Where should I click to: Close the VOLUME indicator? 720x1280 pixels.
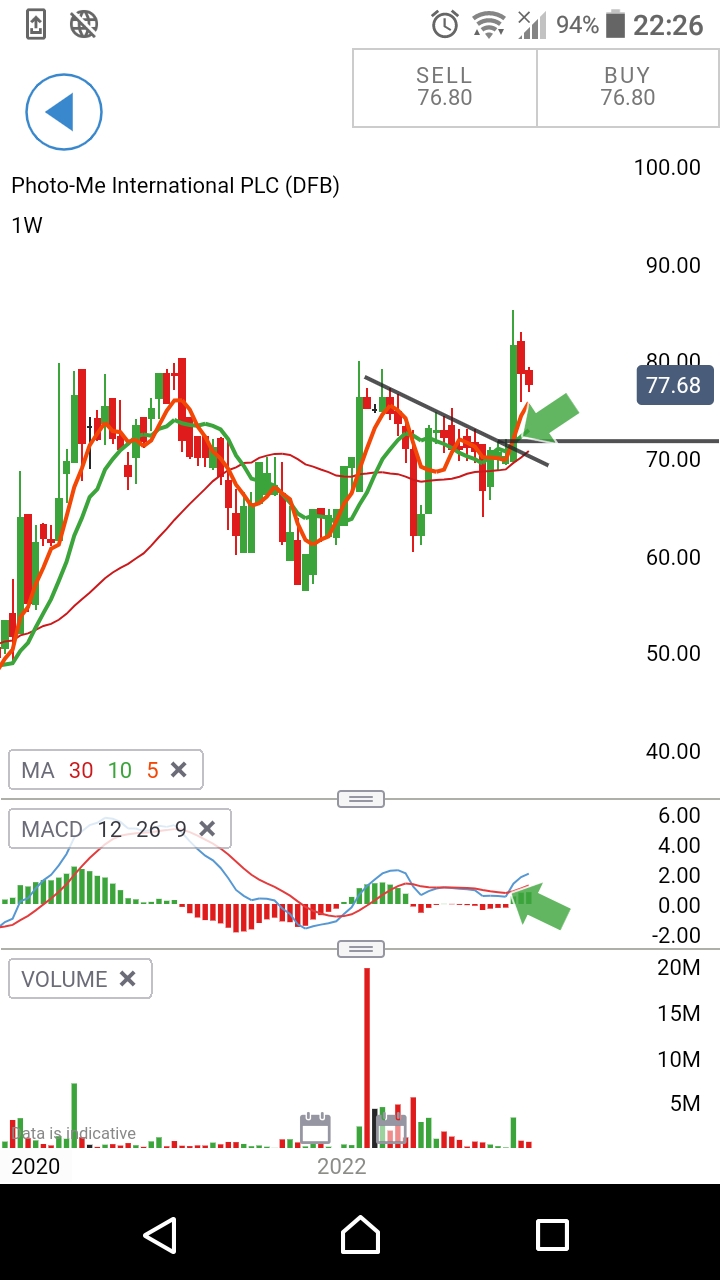click(x=127, y=979)
